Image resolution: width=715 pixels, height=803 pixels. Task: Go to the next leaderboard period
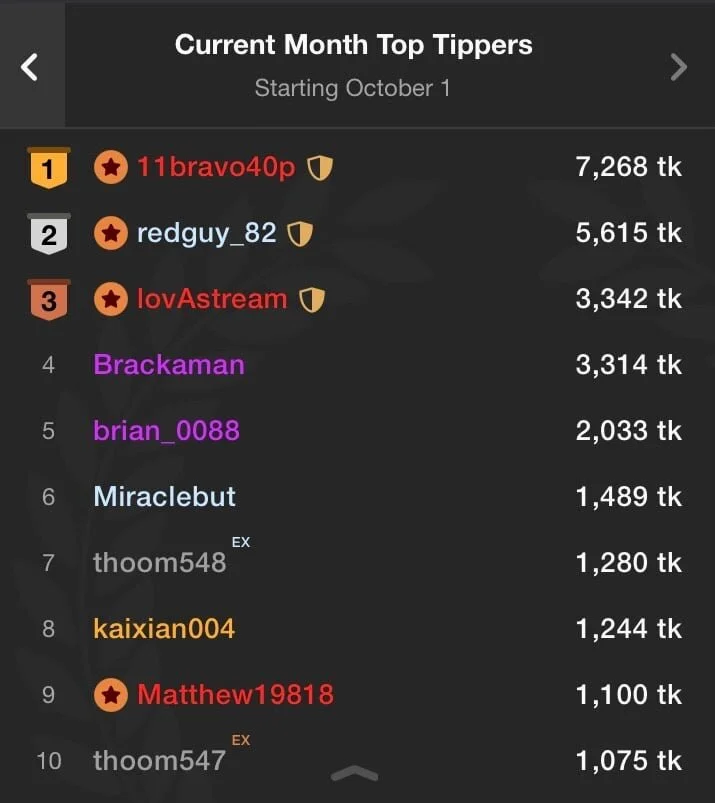coord(679,67)
